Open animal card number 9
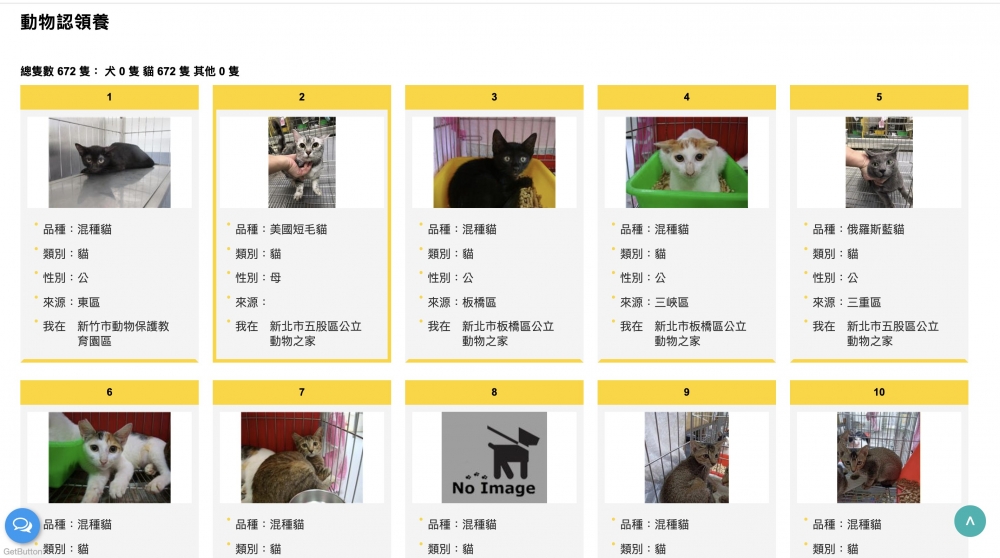 (686, 457)
